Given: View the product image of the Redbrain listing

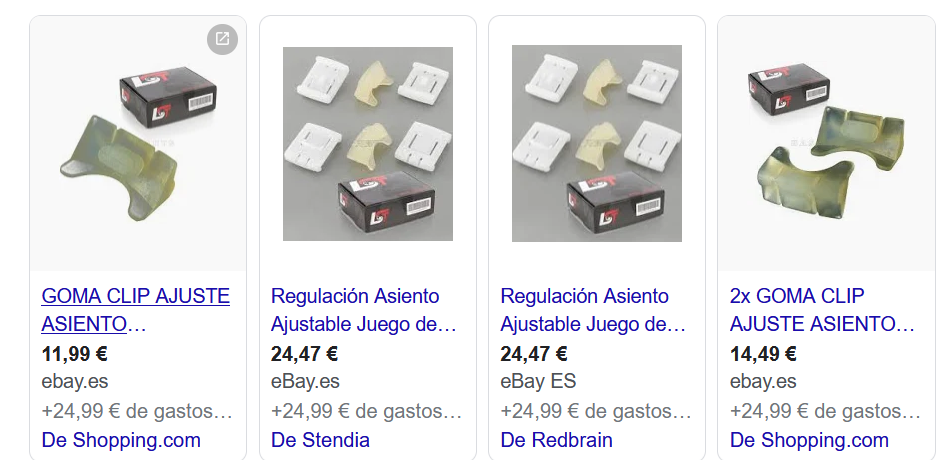Looking at the screenshot, I should pos(596,143).
